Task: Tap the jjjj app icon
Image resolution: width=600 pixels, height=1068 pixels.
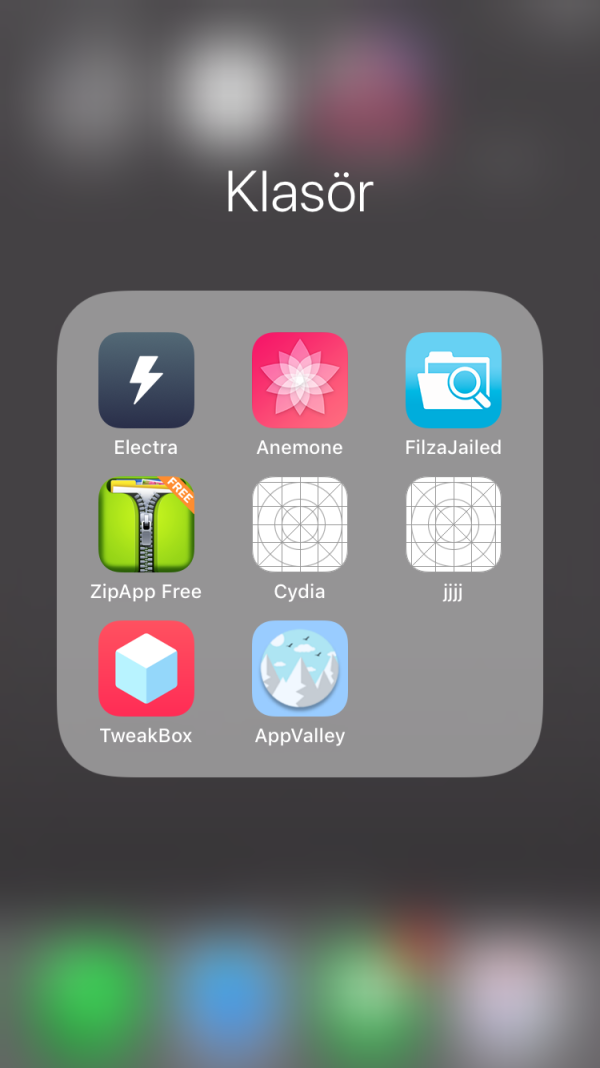Action: click(453, 524)
